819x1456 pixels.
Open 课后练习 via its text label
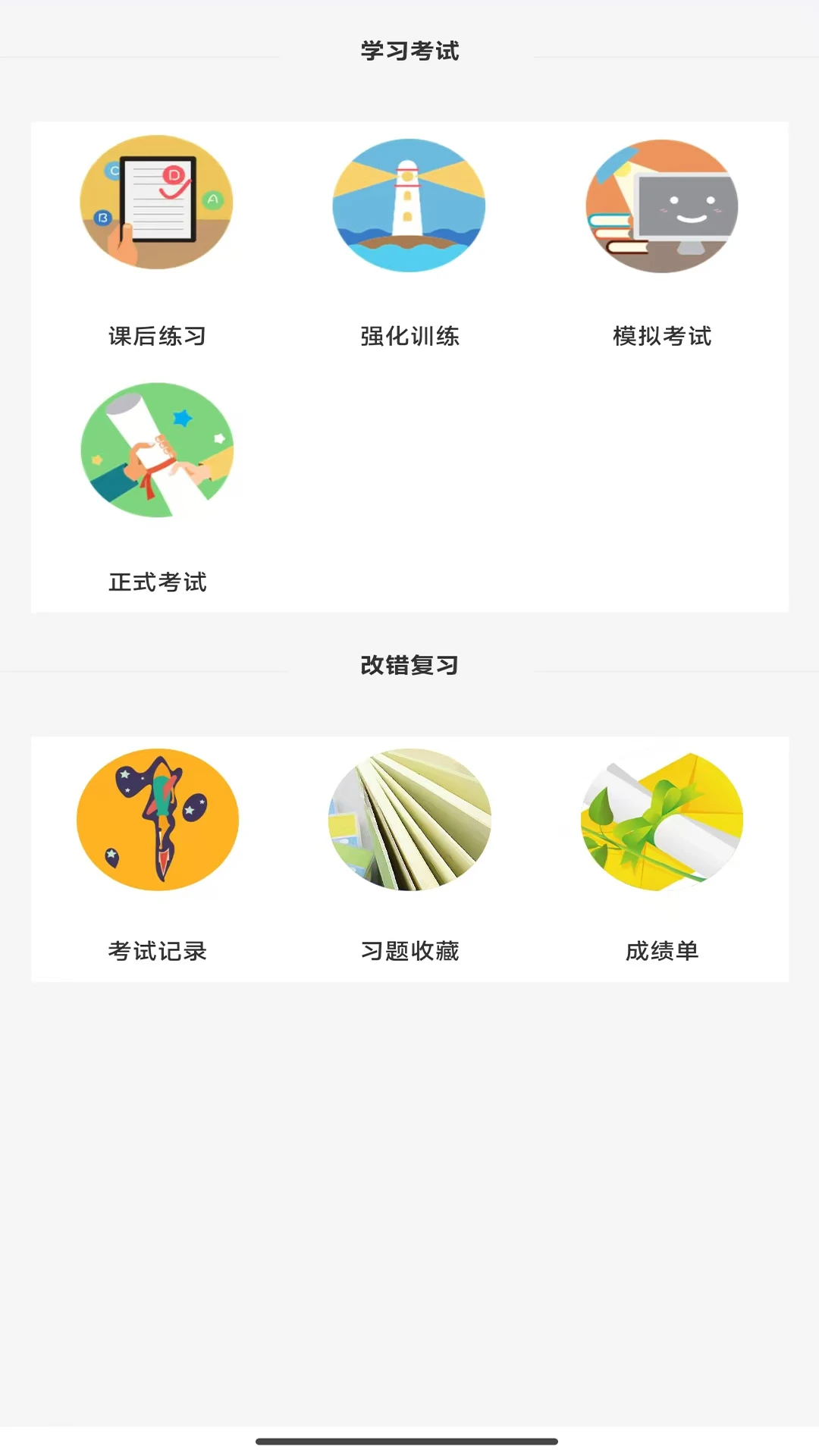pos(157,336)
